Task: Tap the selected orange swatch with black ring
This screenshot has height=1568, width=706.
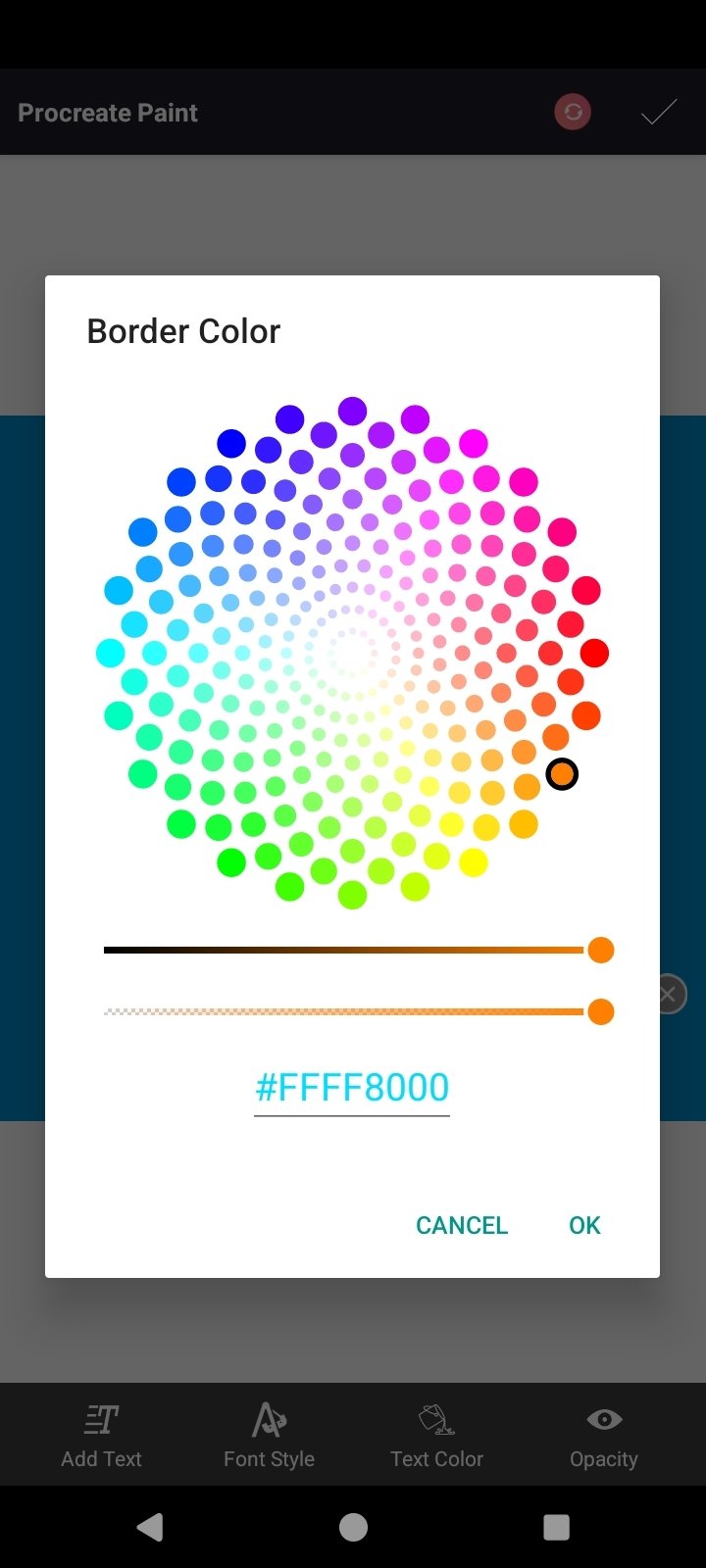Action: tap(562, 774)
